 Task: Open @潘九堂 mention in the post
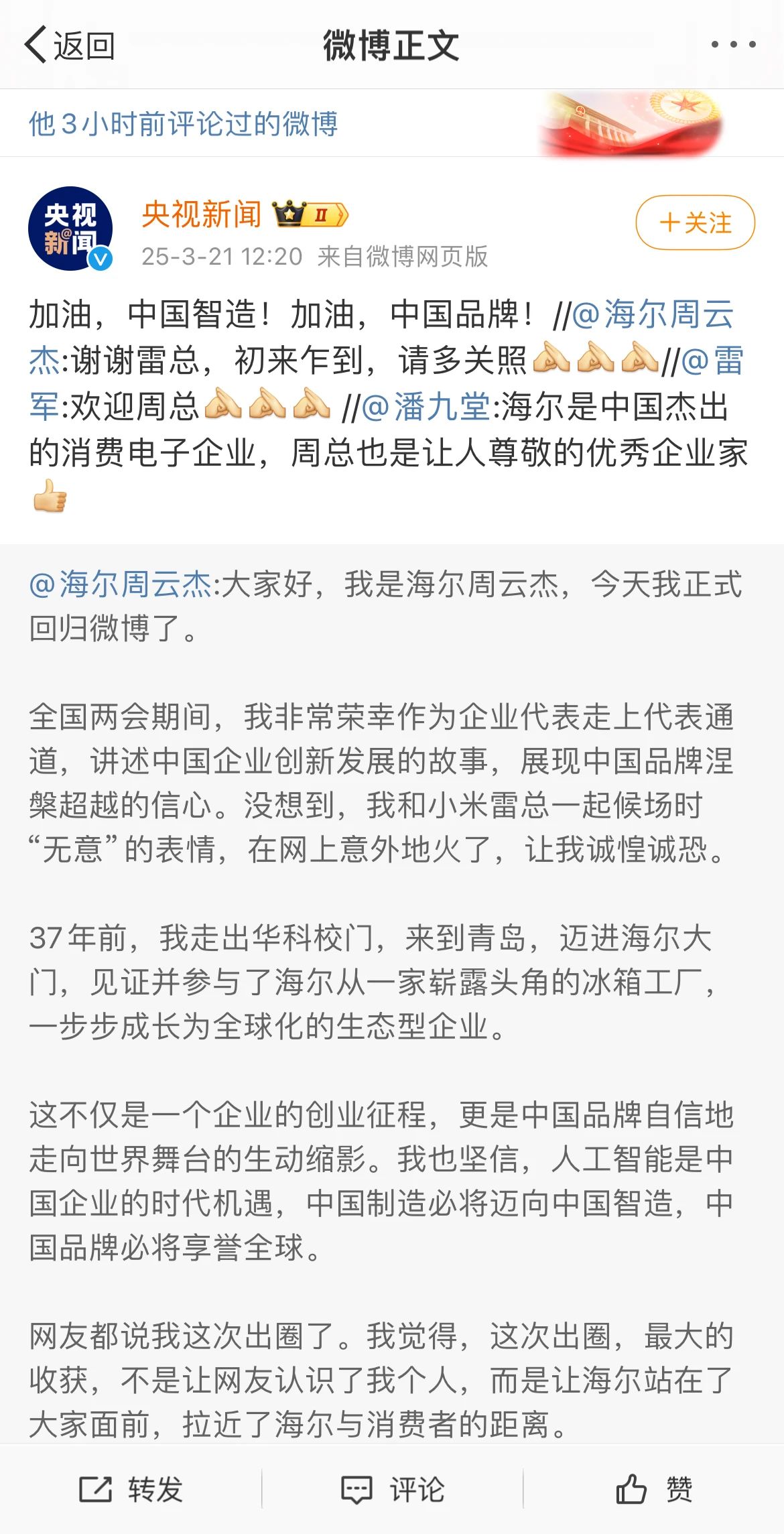426,407
